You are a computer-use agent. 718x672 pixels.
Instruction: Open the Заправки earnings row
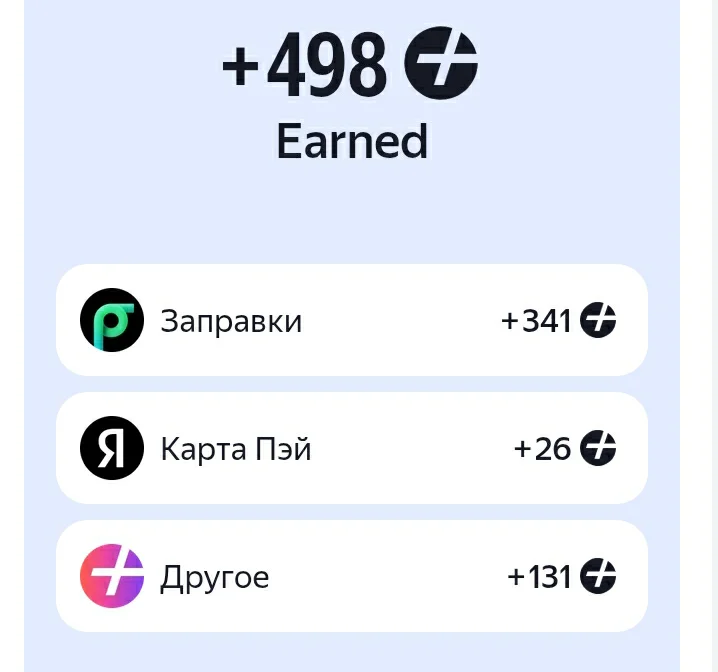pos(352,320)
